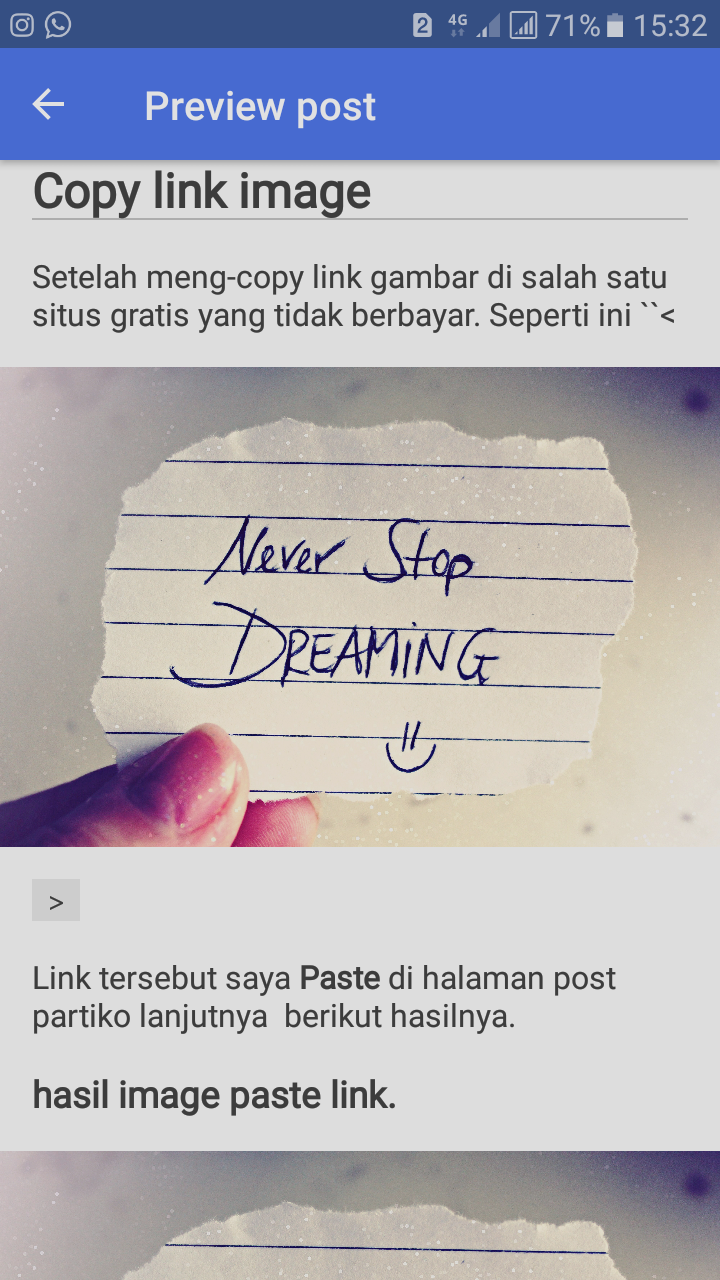This screenshot has height=1280, width=720.
Task: Select the secondary signal strength icon
Action: pos(523,25)
